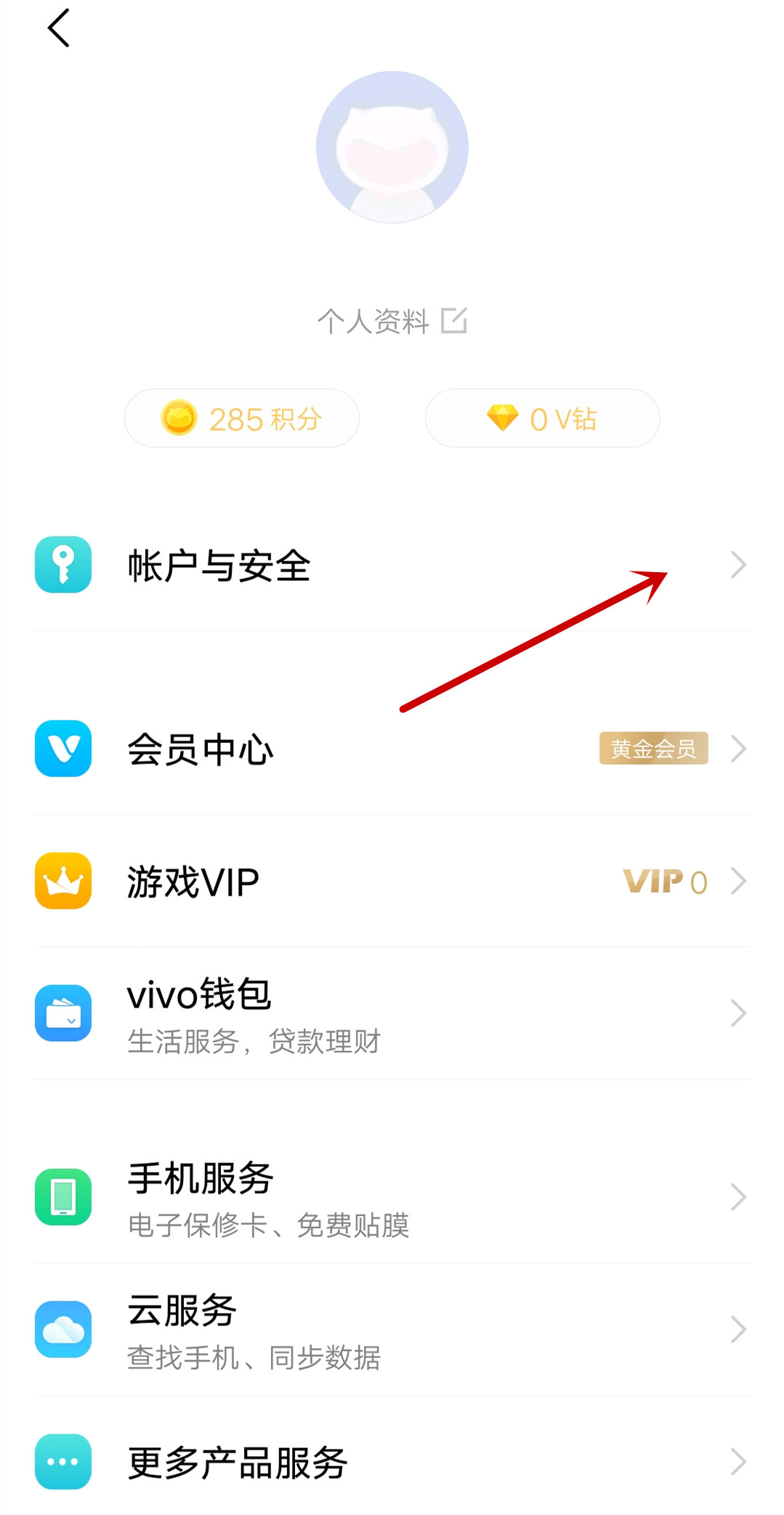The width and height of the screenshot is (784, 1515).
Task: Go back using the top-left arrow
Action: click(59, 28)
